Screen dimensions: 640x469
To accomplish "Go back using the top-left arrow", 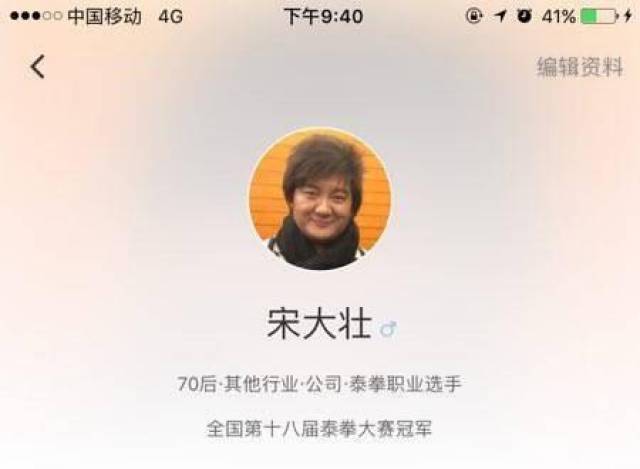I will [x=37, y=67].
